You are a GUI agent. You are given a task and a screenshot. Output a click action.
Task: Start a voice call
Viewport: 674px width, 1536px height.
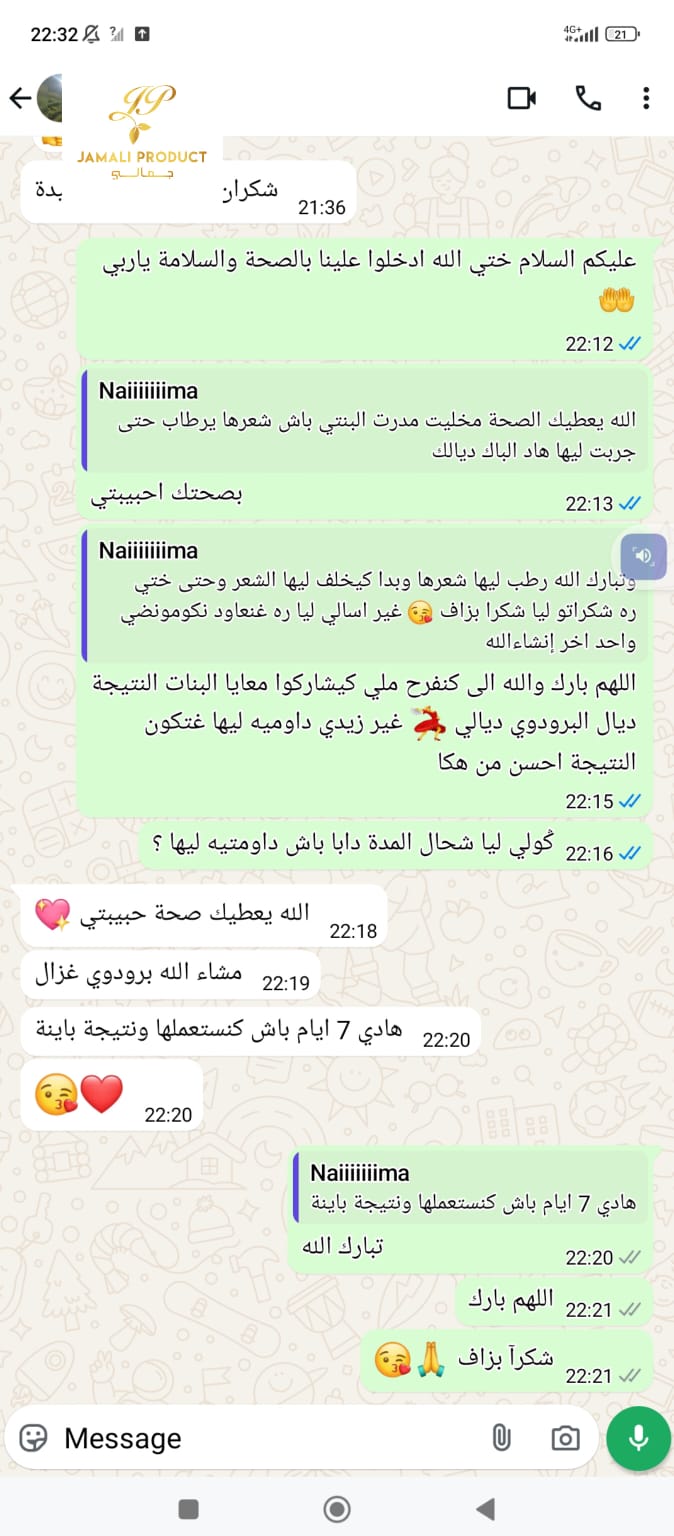(588, 98)
